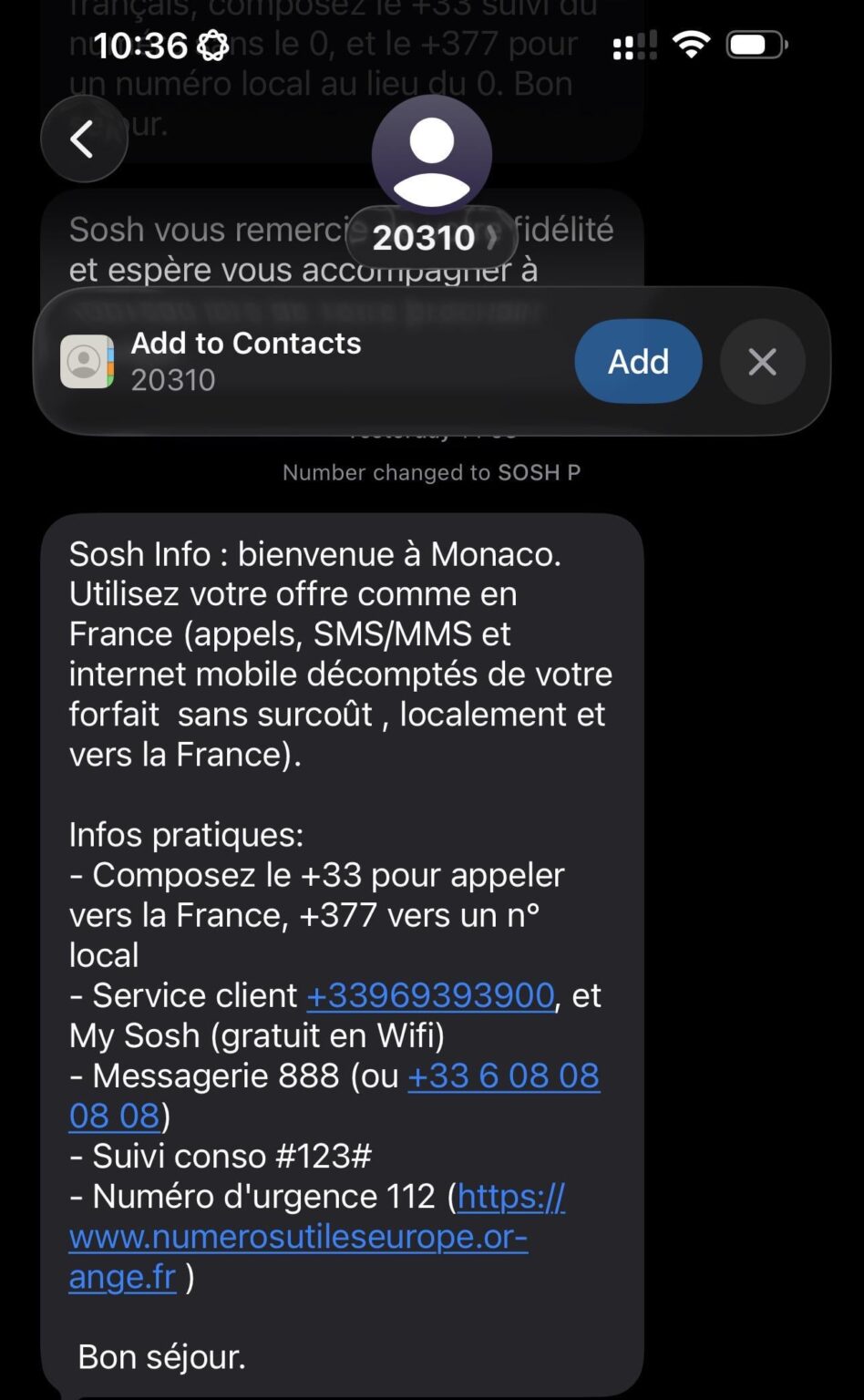Expand contact details via the chevron next to 20310
Viewport: 864px width, 1400px height.
493,237
